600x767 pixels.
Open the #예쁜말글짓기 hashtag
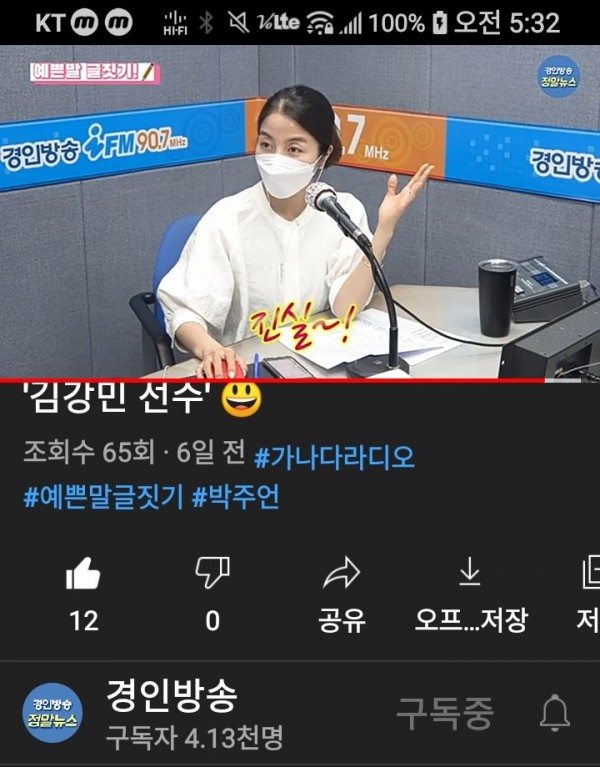coord(102,497)
